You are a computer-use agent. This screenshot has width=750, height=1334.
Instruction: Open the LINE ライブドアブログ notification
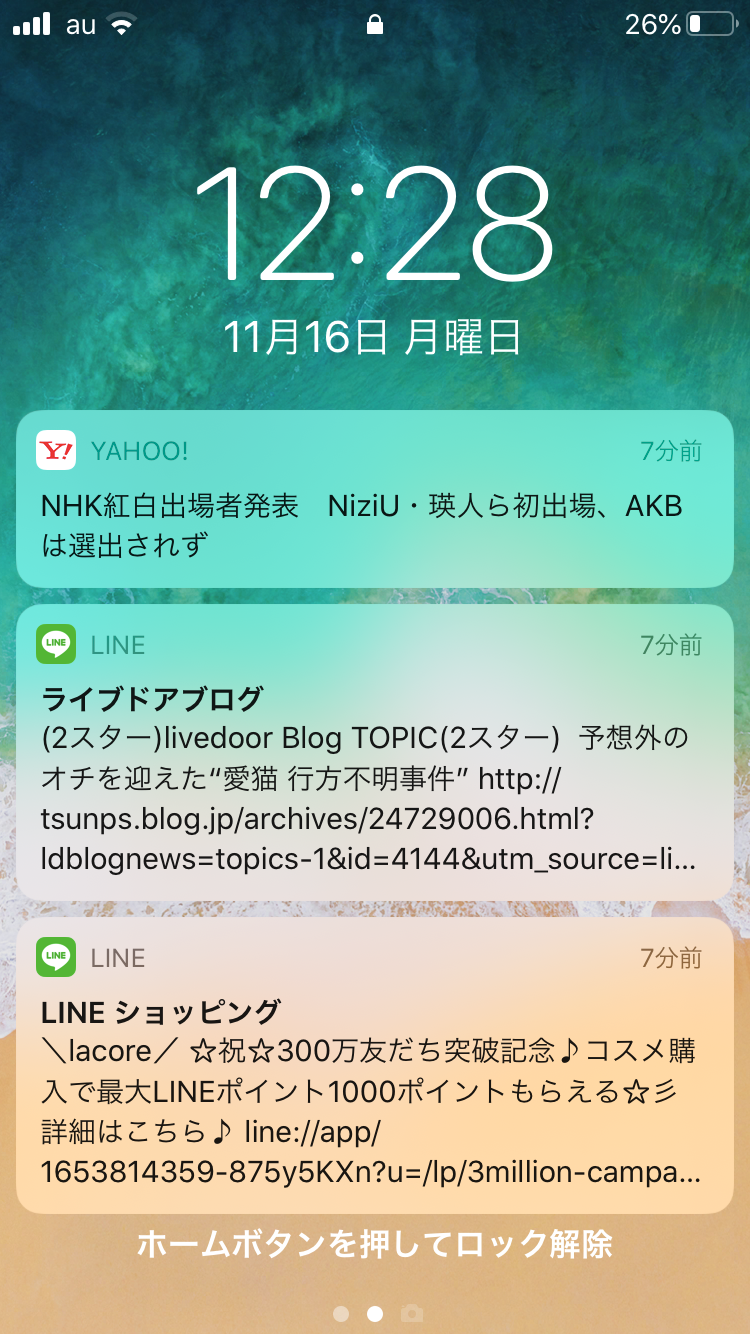[x=375, y=753]
